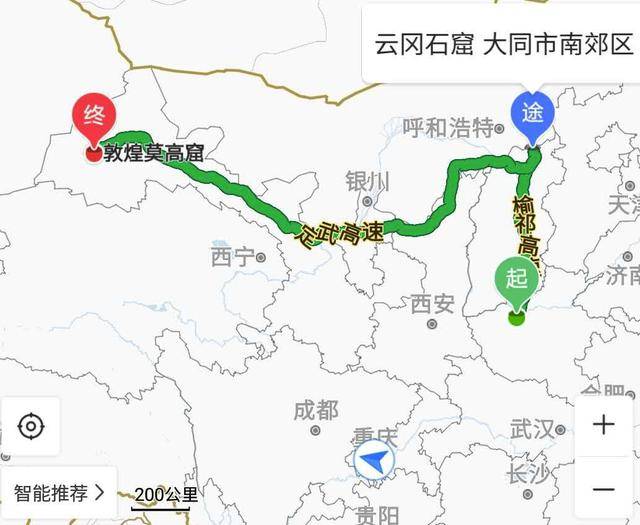
Task: Open the 云冈石窟 大同市南郊区 info bubble
Action: click(503, 44)
